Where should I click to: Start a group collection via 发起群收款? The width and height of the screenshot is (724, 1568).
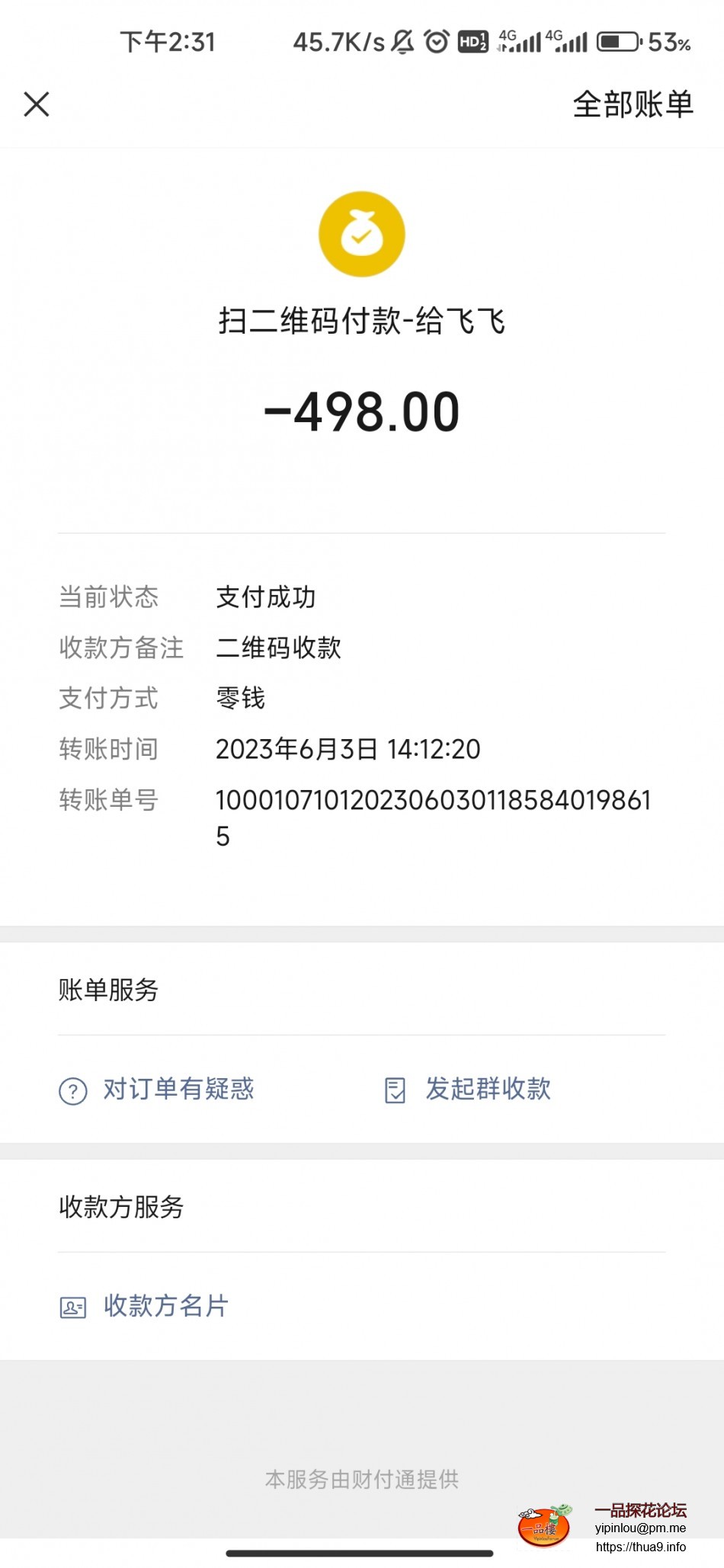coord(468,1090)
